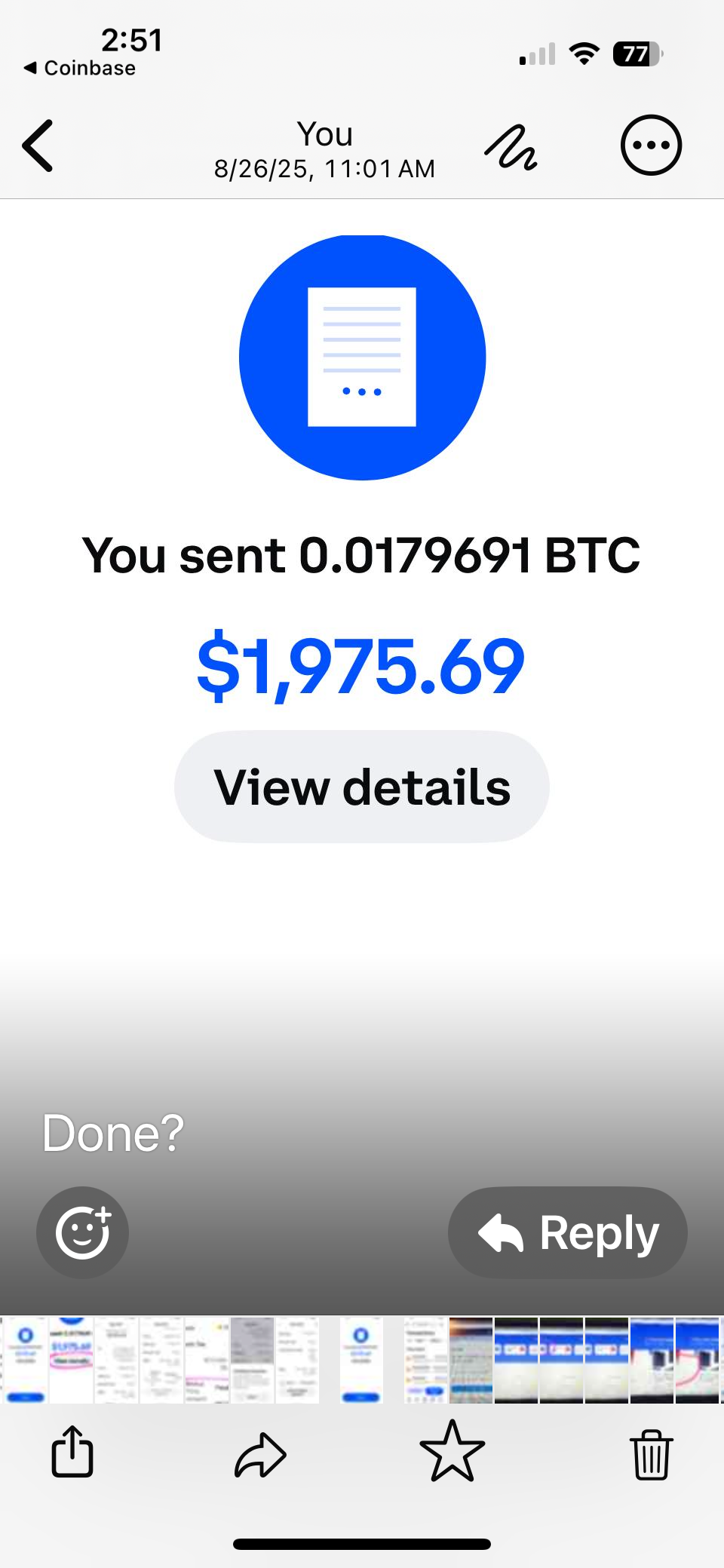Return to Coinbase app via breadcrumb

(x=80, y=68)
